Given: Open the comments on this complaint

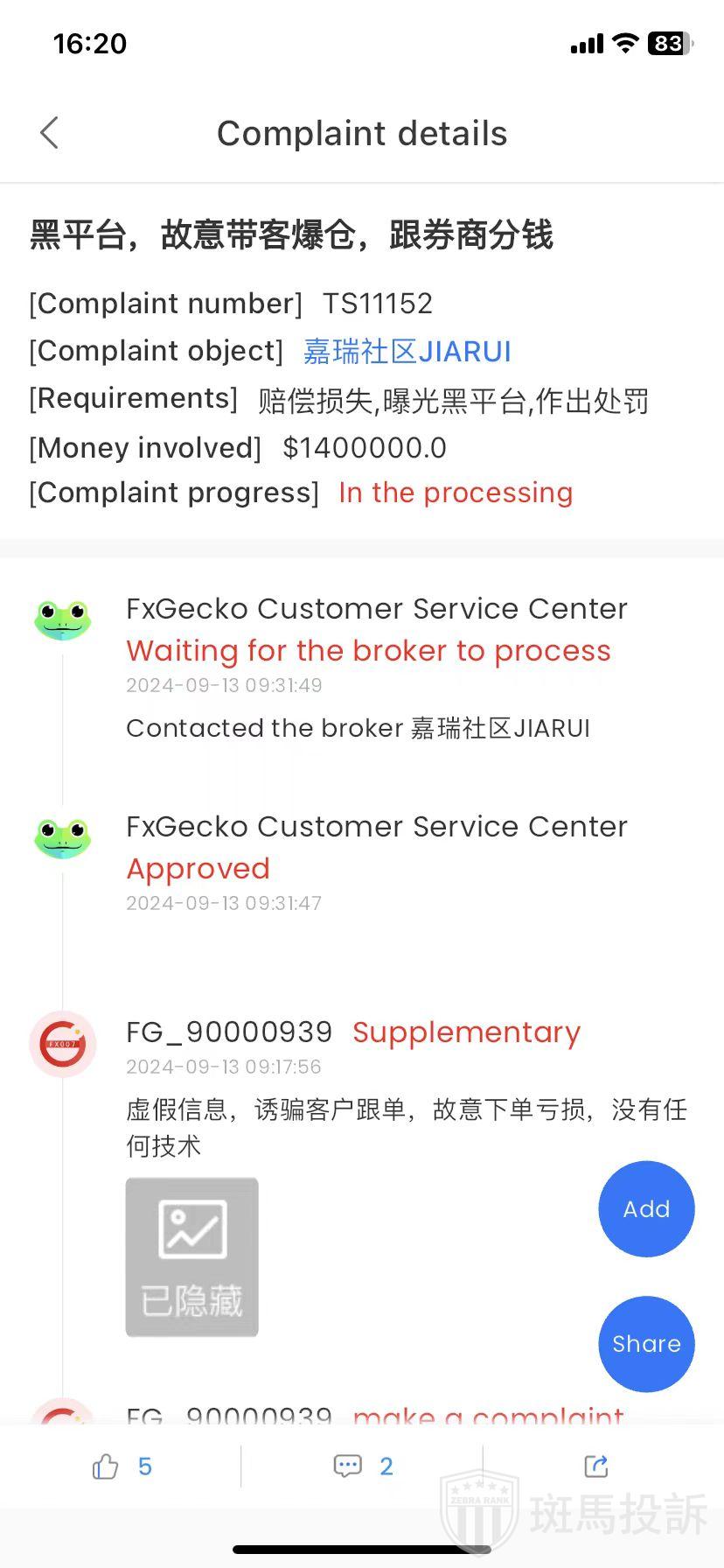Looking at the screenshot, I should [x=348, y=1466].
